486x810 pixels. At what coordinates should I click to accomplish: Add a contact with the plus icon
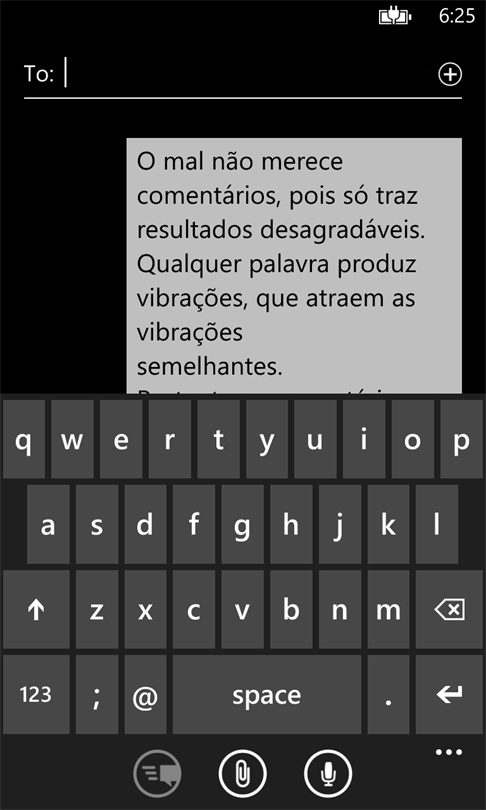pyautogui.click(x=450, y=74)
